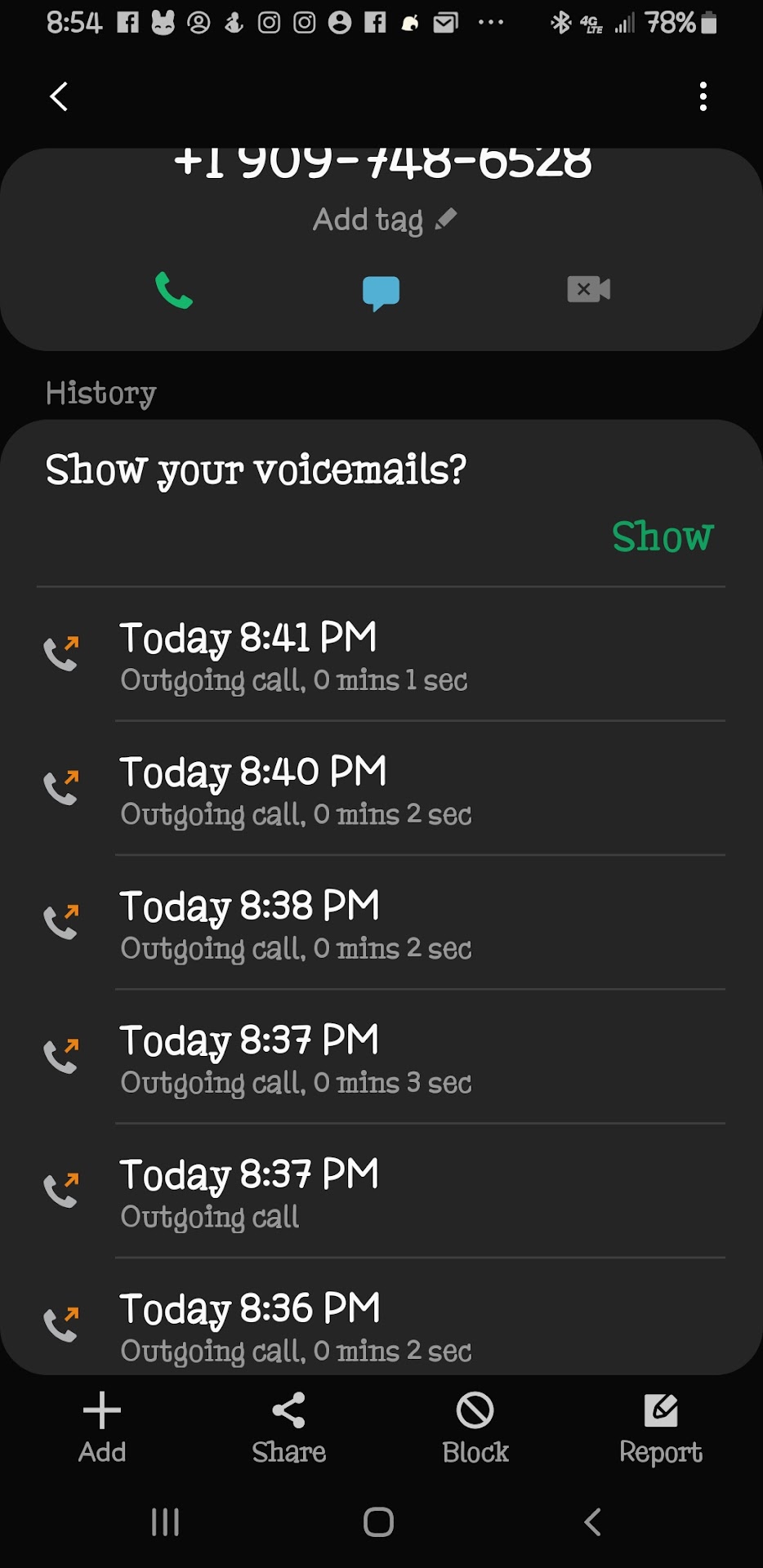Screen dimensions: 763x1568
Task: Go to the home screen
Action: coord(378,1522)
